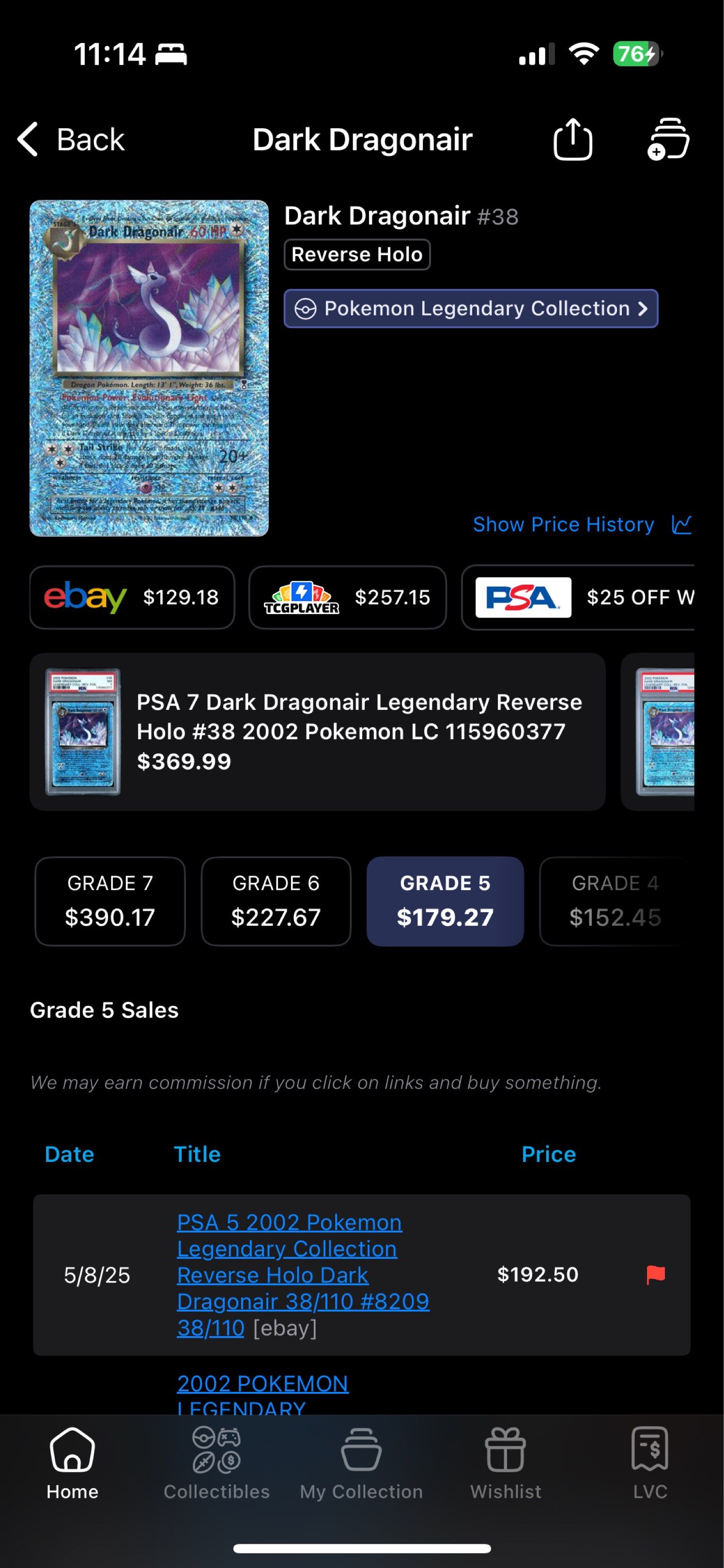
Task: Open the price history chart icon
Action: (x=681, y=524)
